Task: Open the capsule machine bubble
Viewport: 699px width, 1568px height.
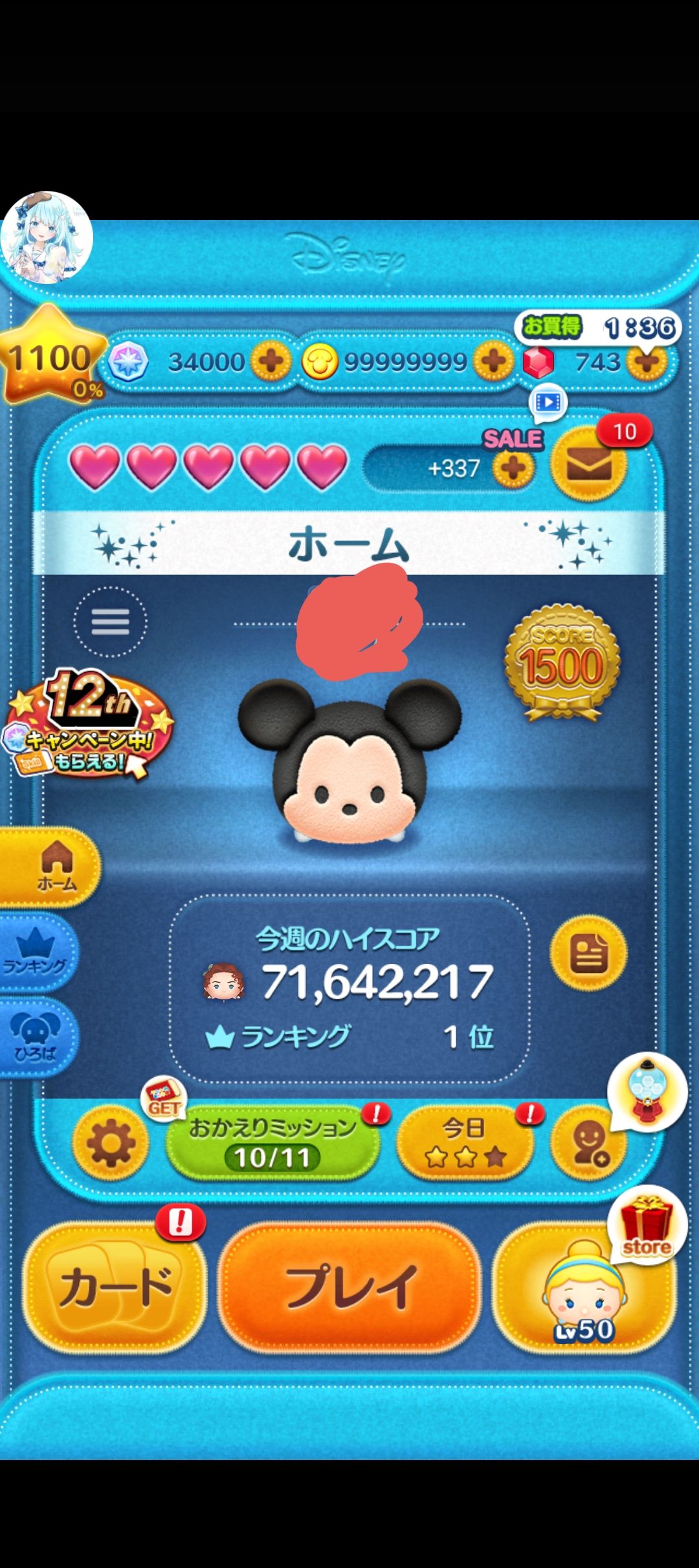Action: pos(647,1091)
